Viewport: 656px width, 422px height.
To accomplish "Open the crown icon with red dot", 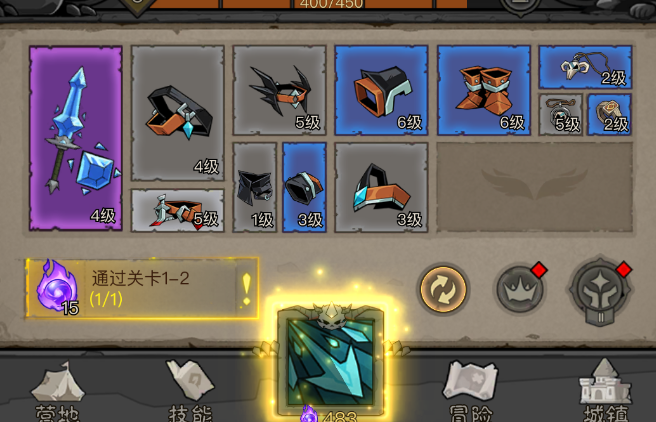I will point(521,290).
